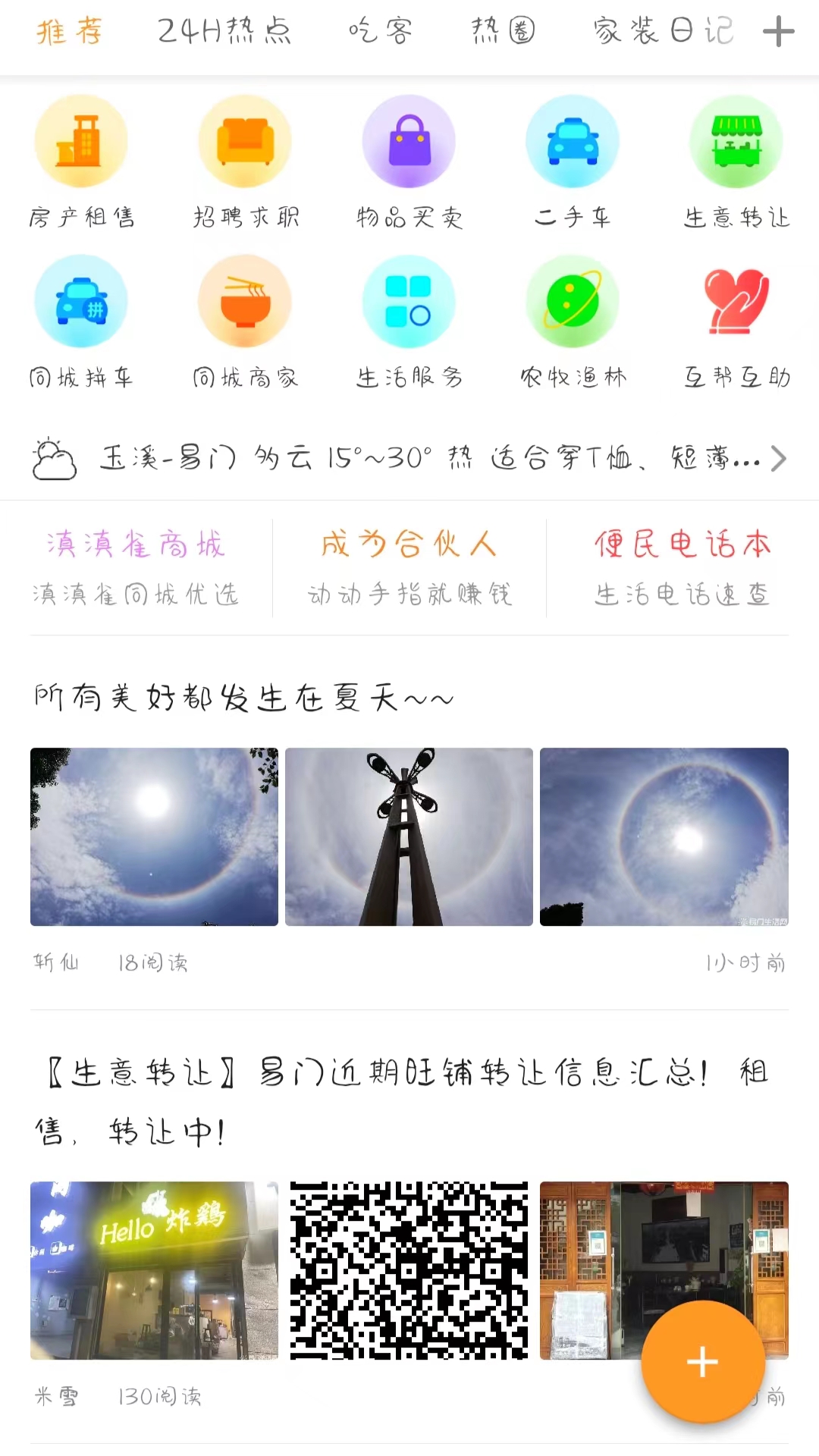
Task: Open 互帮互助 category
Action: click(x=736, y=322)
